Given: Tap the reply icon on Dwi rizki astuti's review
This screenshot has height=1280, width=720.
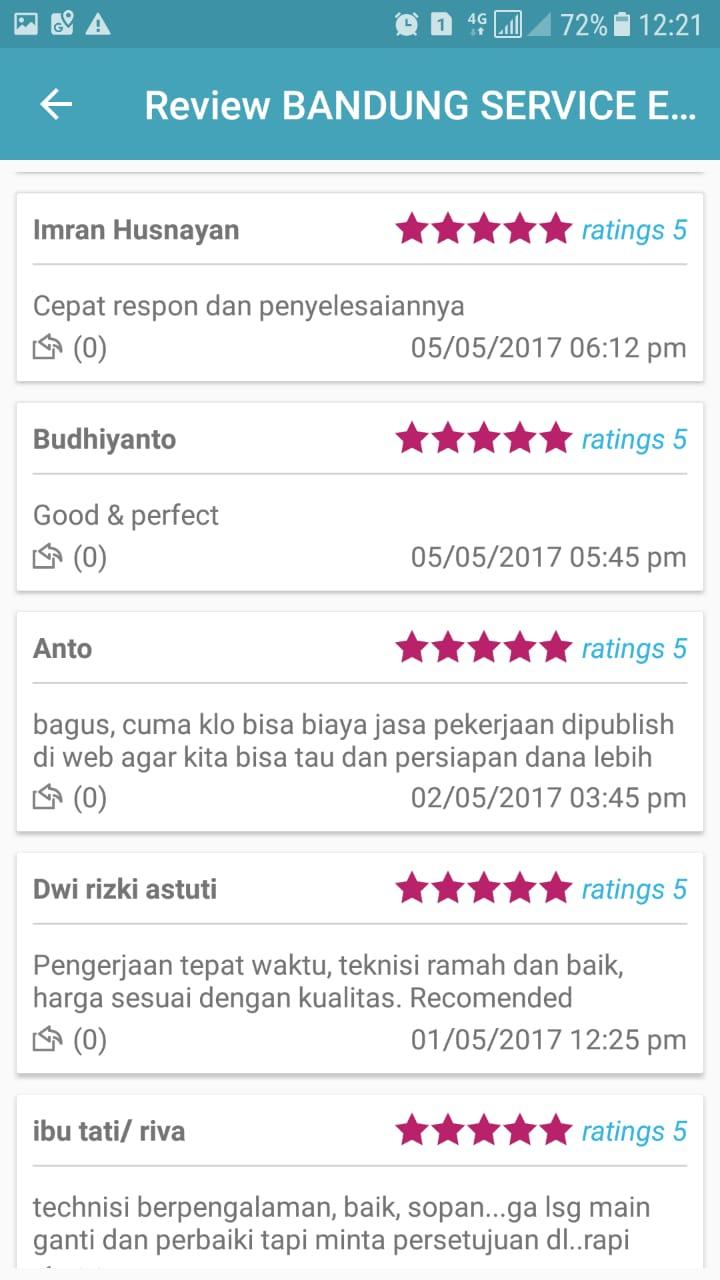Looking at the screenshot, I should [x=48, y=1040].
